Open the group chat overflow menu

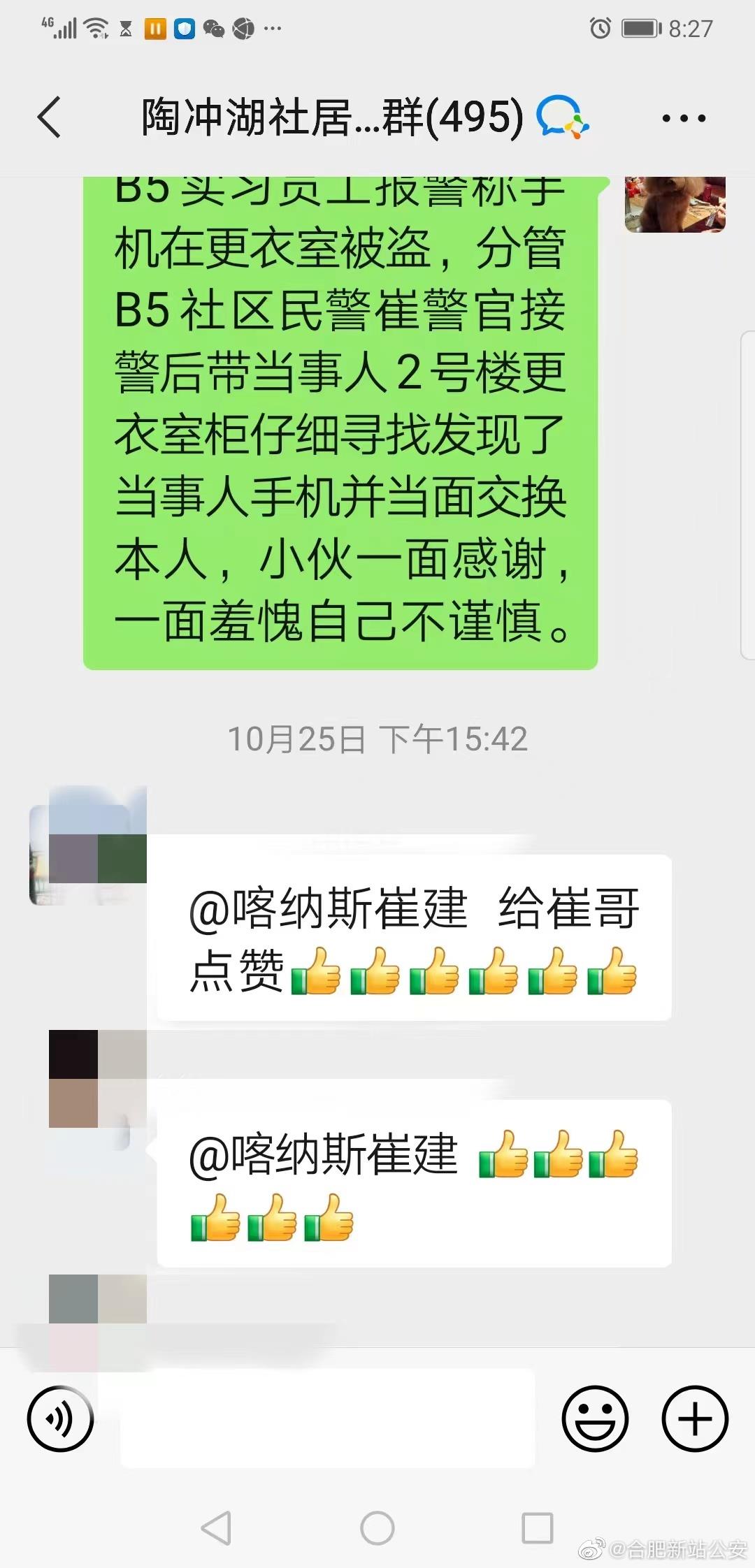pos(684,118)
